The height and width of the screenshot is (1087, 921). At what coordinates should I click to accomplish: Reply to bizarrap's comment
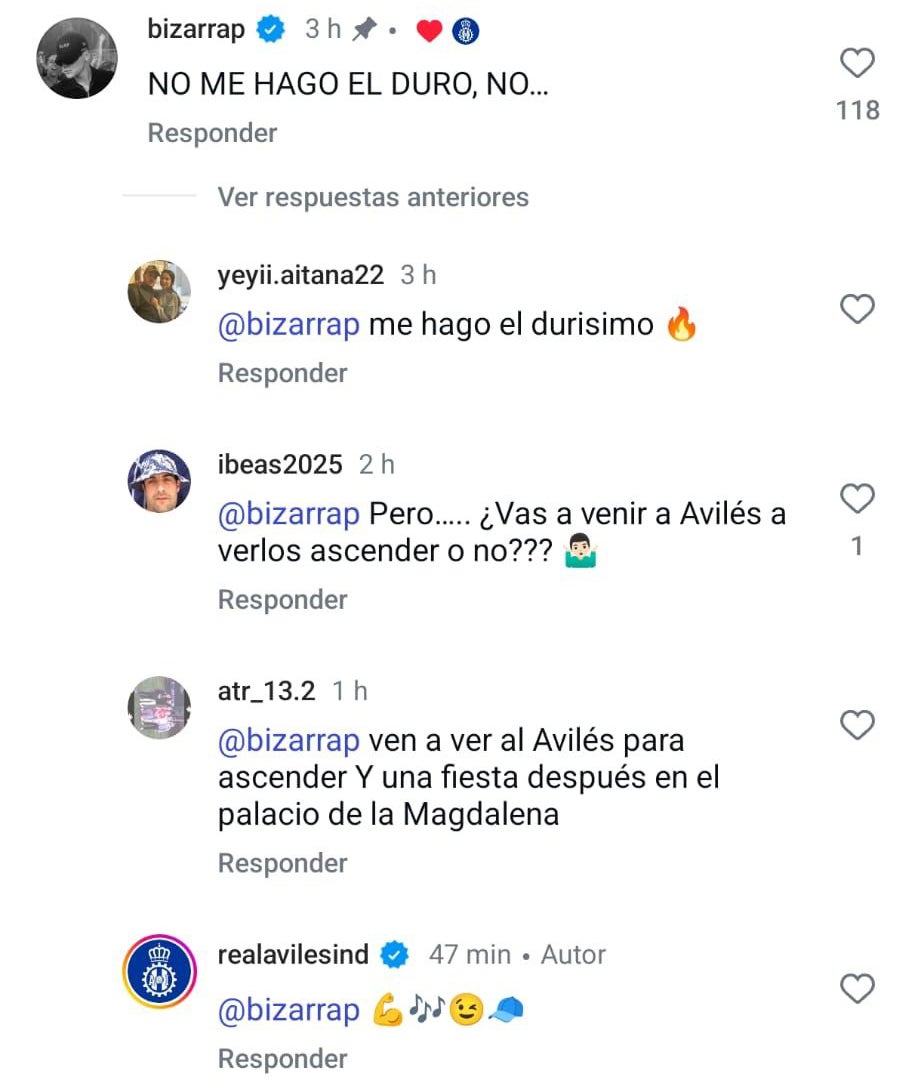click(x=212, y=133)
